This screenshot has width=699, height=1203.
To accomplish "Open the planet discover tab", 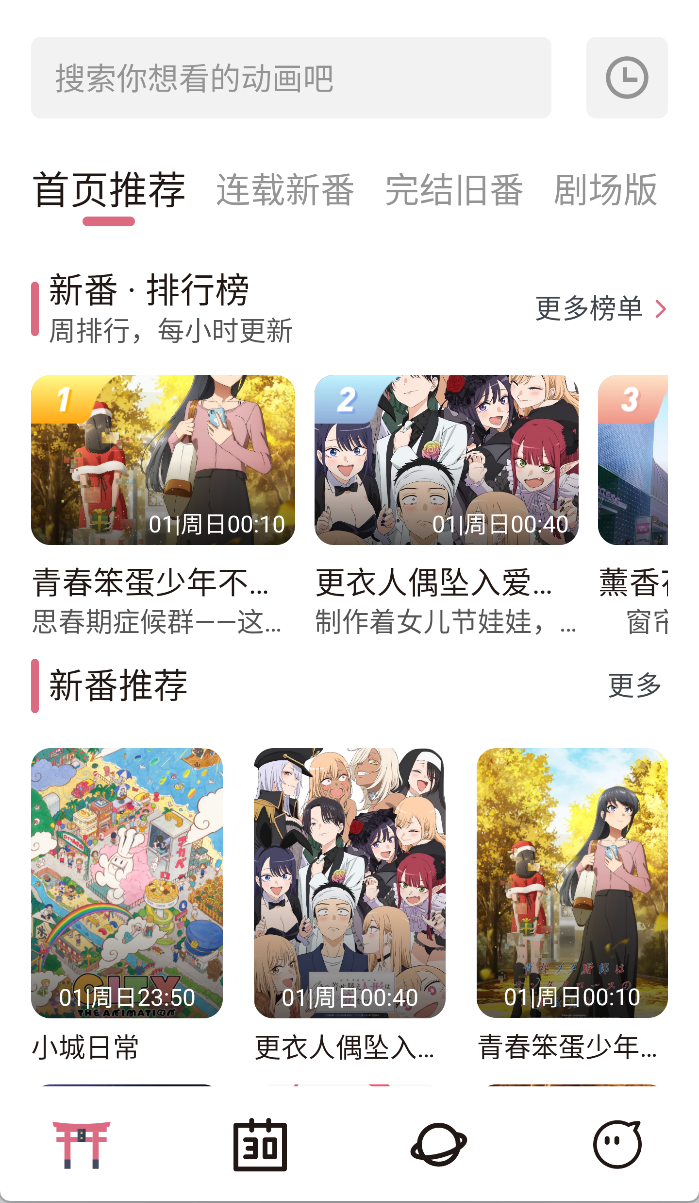I will coord(439,1144).
